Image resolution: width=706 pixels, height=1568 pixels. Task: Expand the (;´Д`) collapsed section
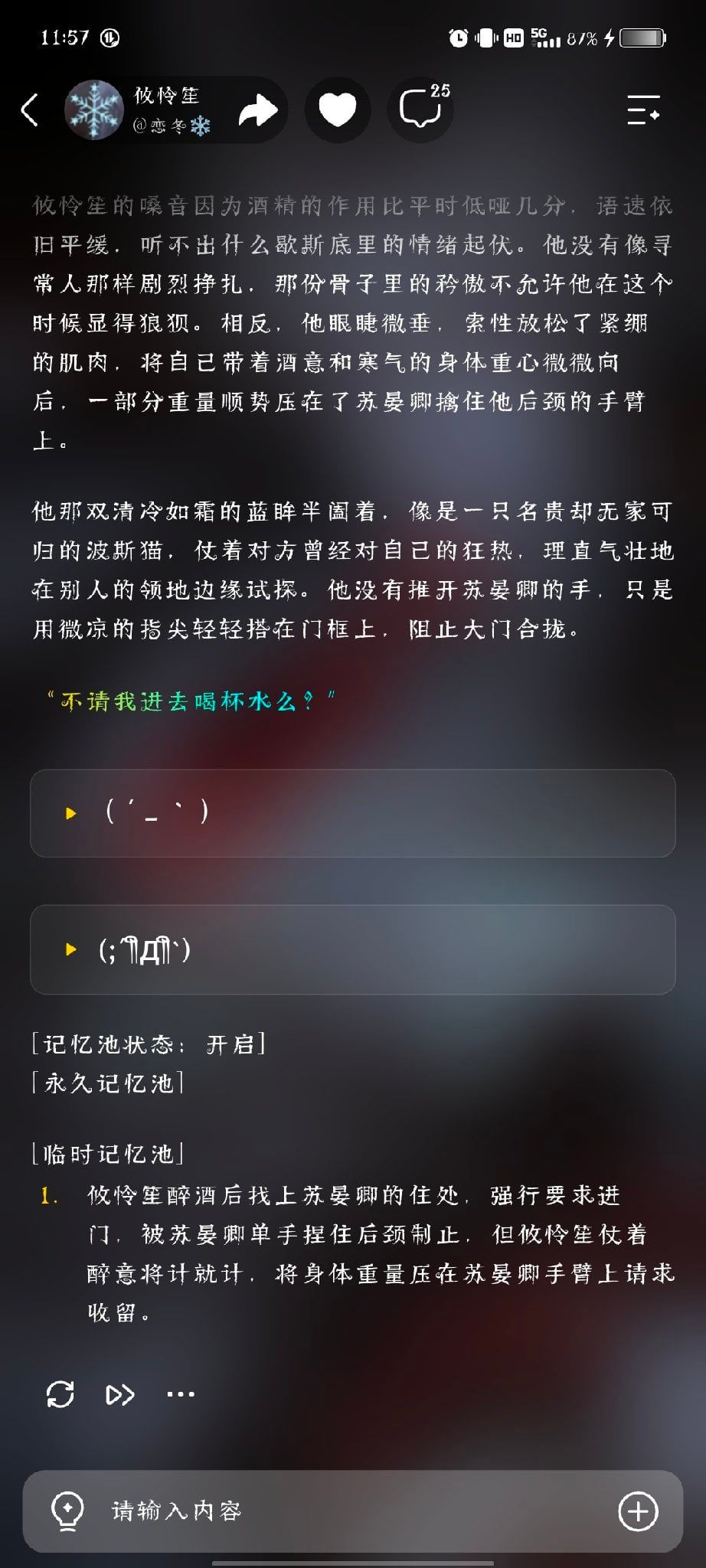(352, 950)
